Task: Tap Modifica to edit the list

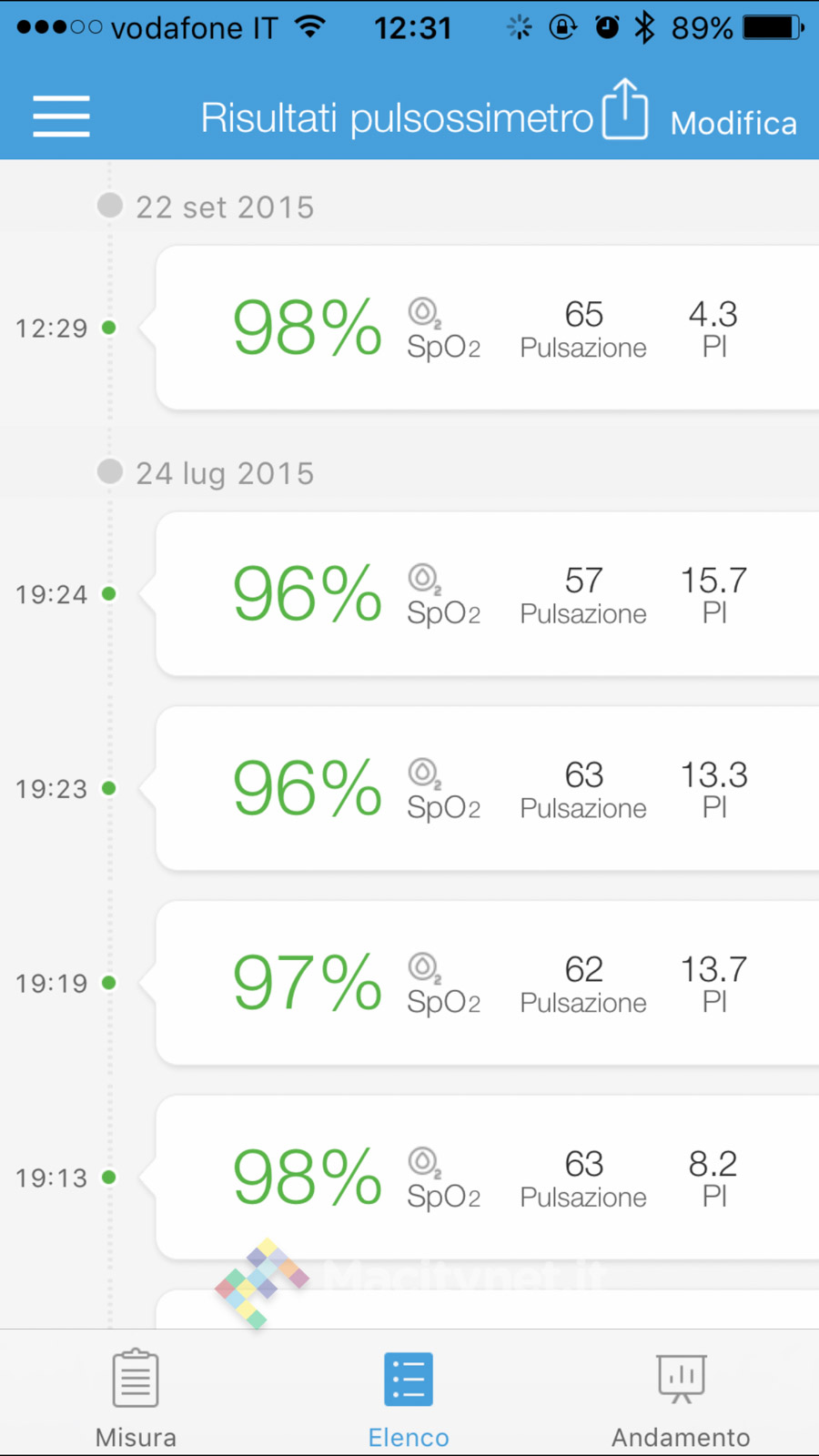Action: pyautogui.click(x=733, y=123)
